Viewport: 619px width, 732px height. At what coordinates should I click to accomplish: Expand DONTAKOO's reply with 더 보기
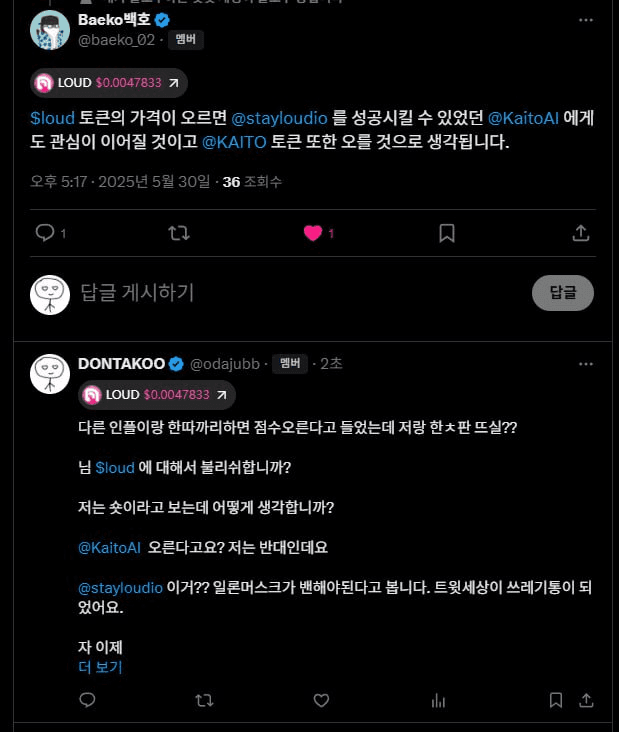[x=100, y=668]
